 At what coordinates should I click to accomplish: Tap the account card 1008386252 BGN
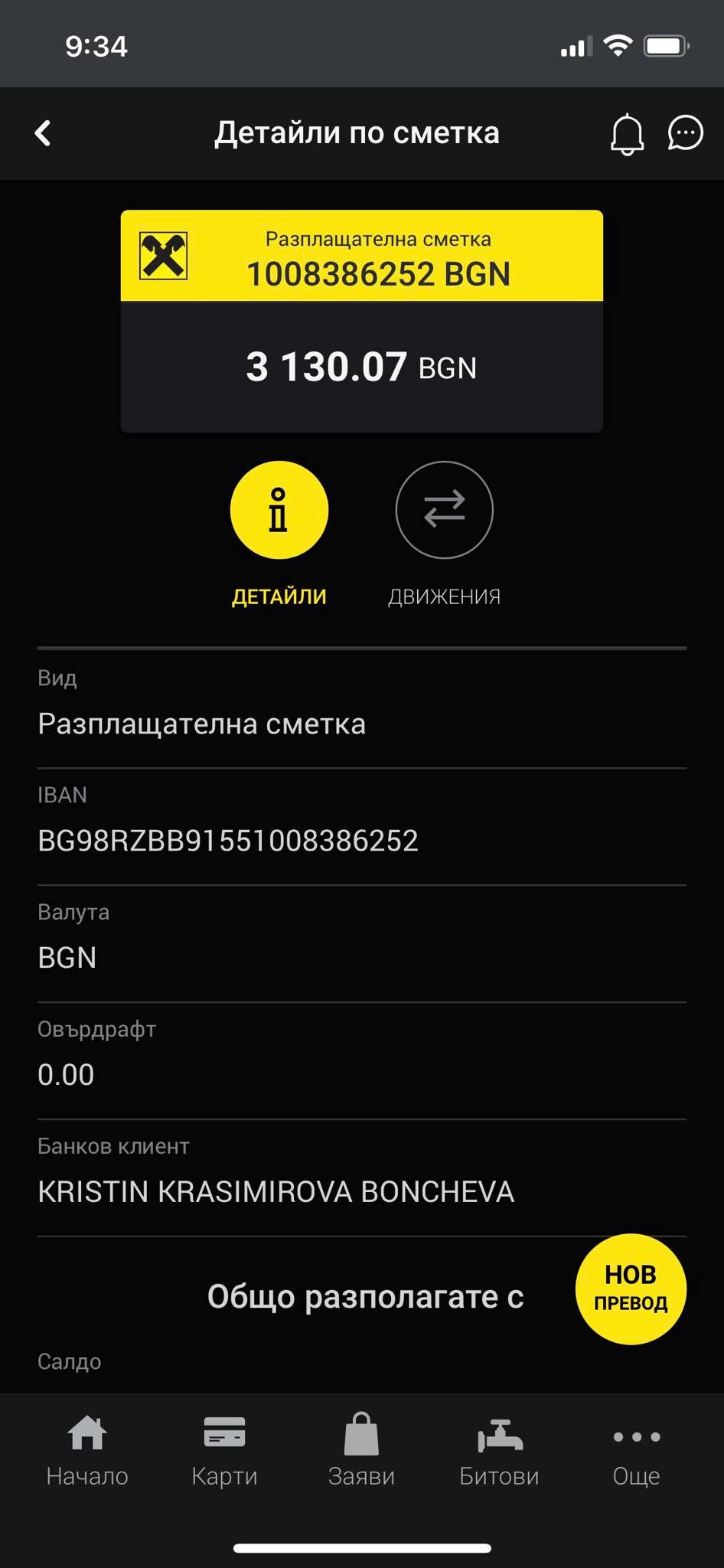(x=362, y=321)
